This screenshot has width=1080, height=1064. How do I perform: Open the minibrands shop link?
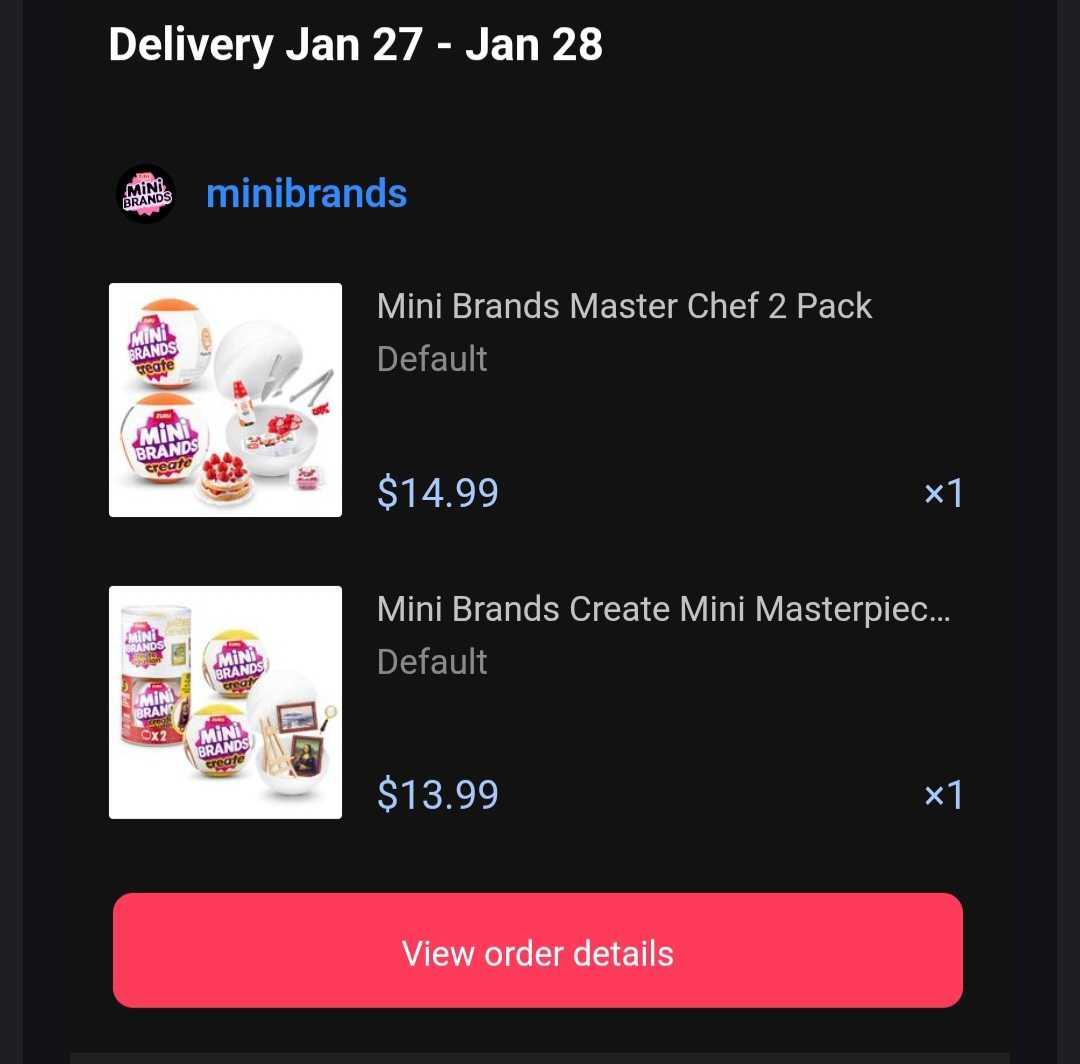tap(306, 193)
